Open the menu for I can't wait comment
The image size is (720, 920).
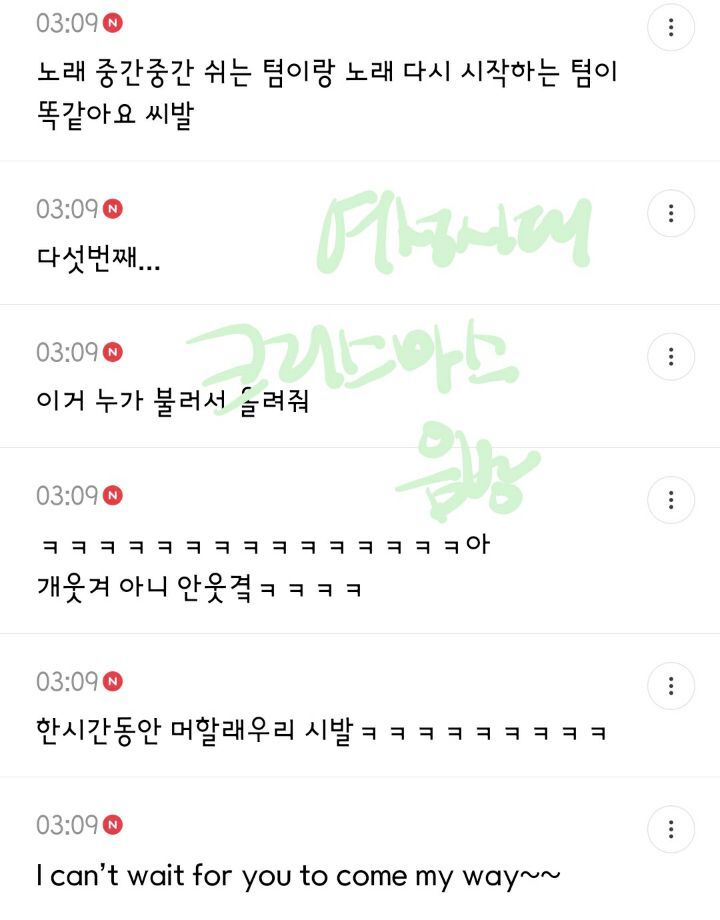(x=671, y=829)
